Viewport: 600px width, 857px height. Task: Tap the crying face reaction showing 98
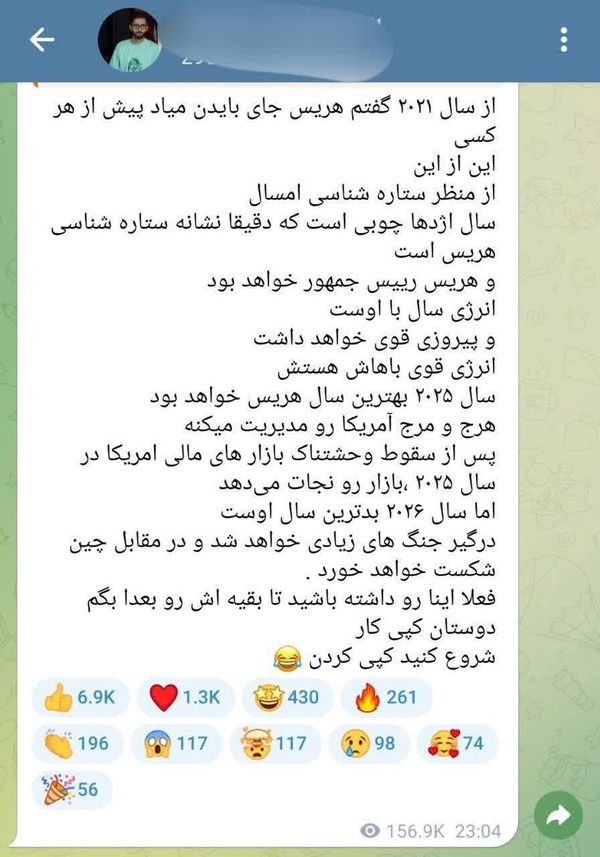point(368,743)
